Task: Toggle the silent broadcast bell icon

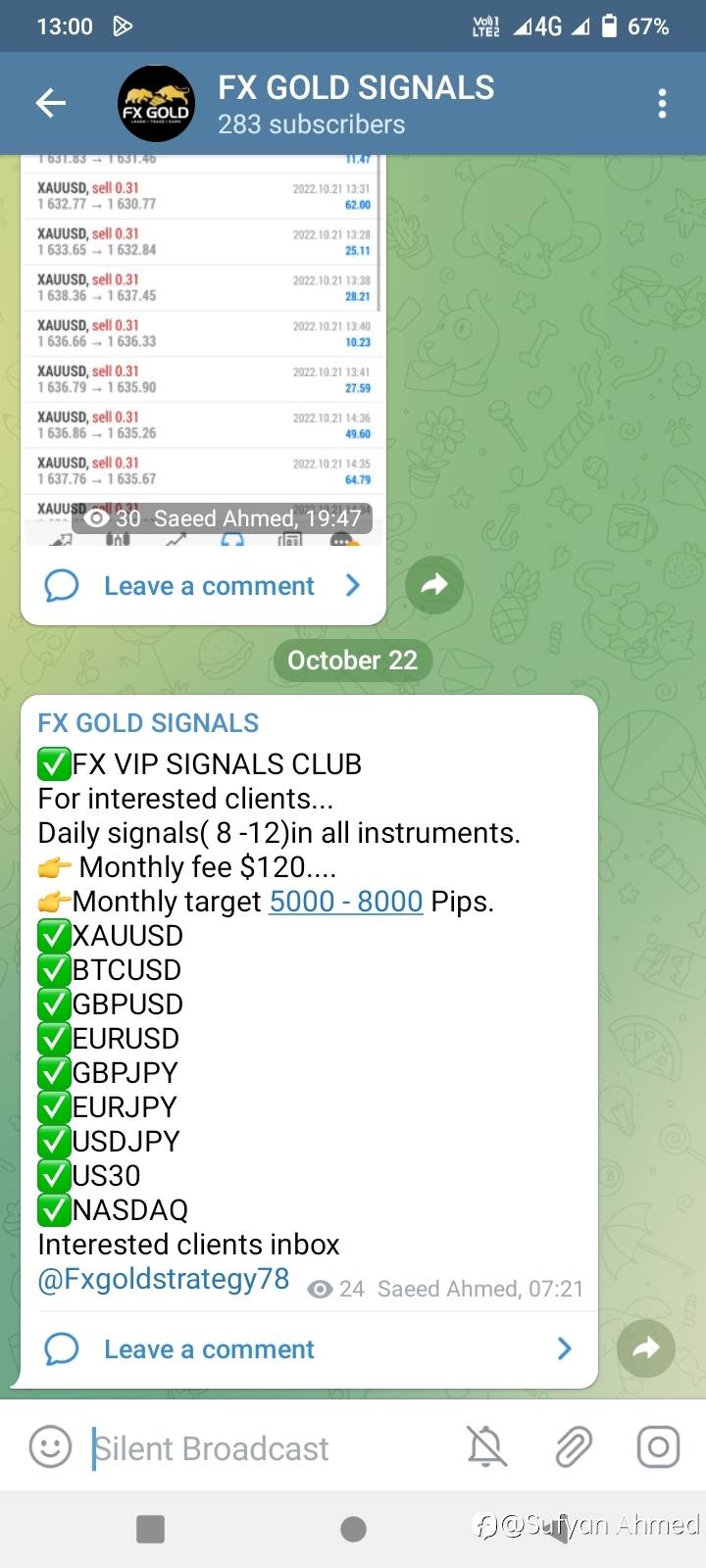Action: 486,1446
